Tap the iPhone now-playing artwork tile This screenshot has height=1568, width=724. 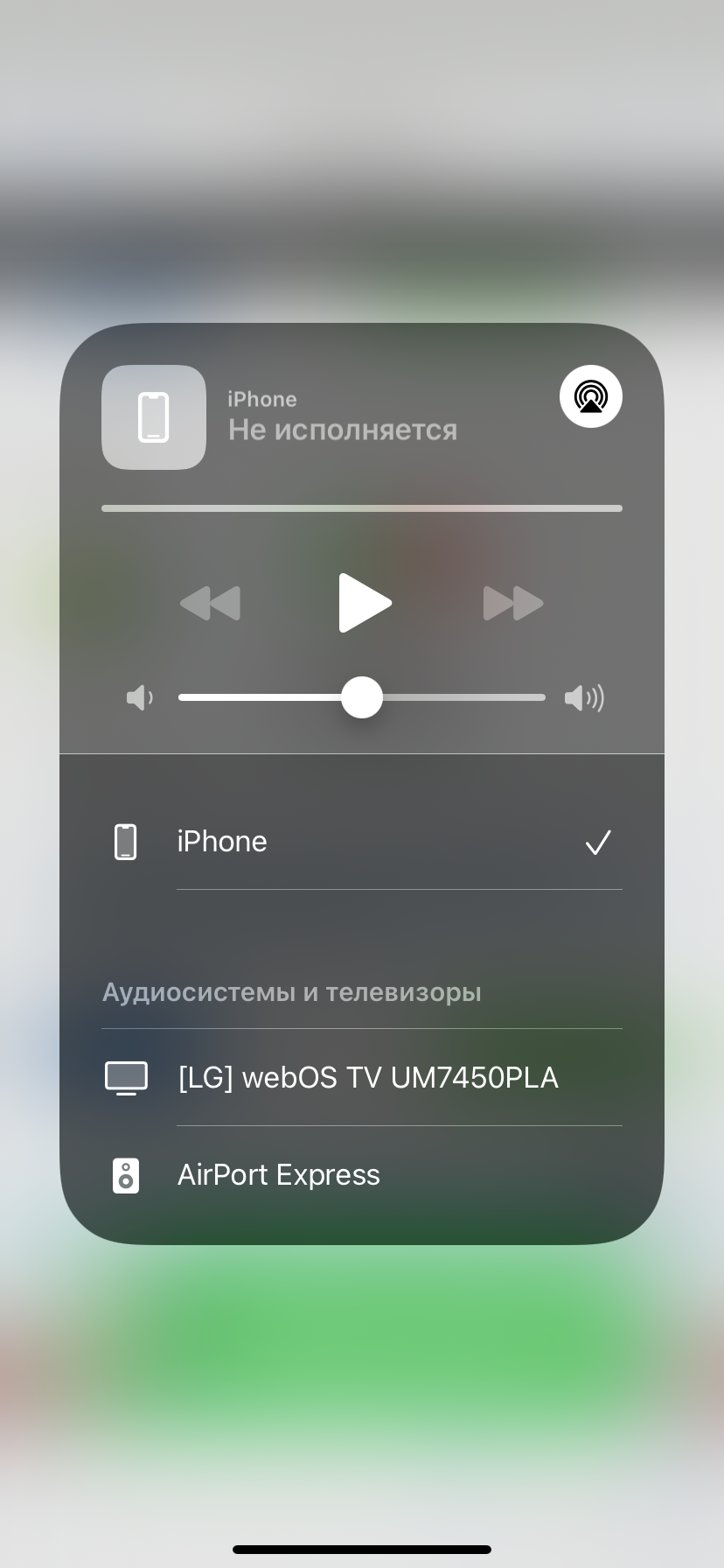coord(154,417)
